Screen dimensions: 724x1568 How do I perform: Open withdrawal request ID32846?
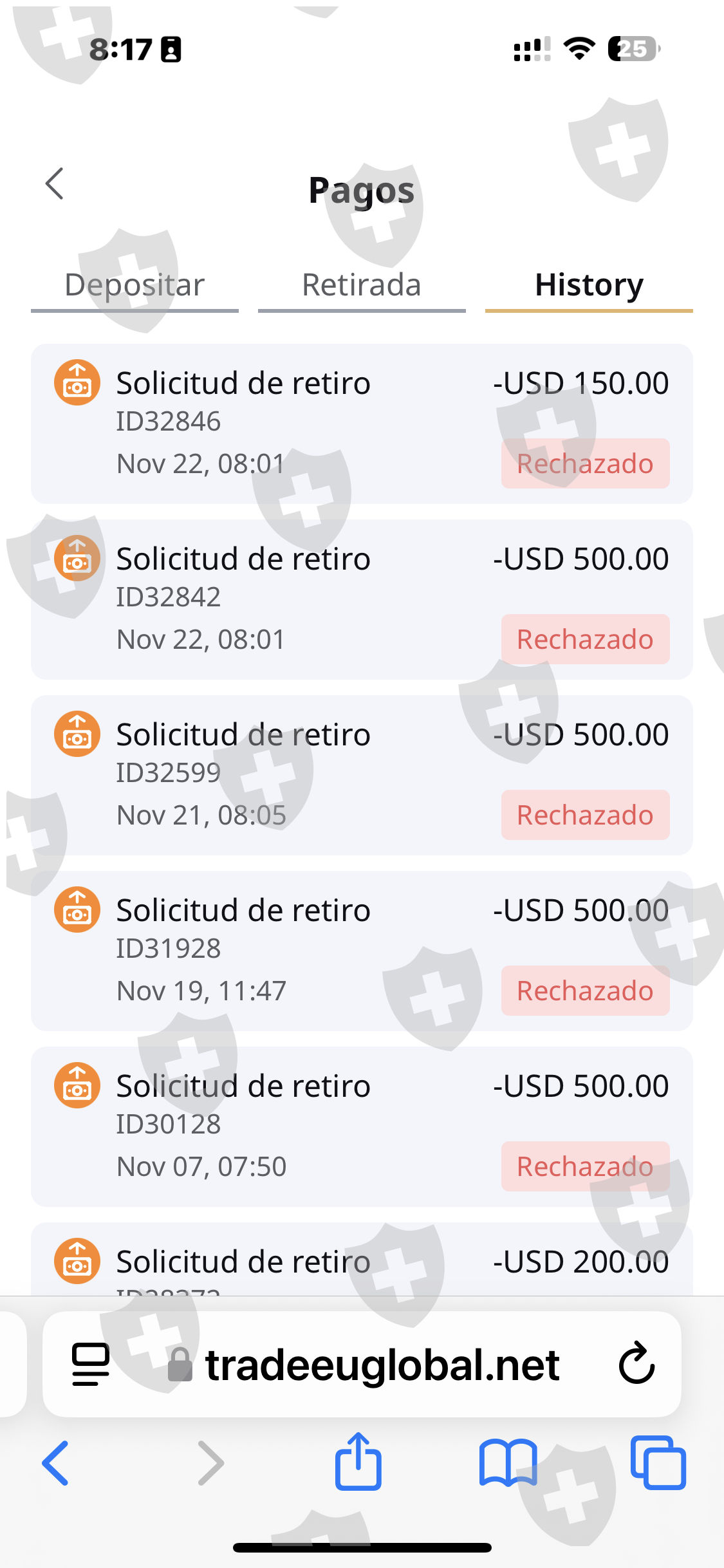coord(362,424)
